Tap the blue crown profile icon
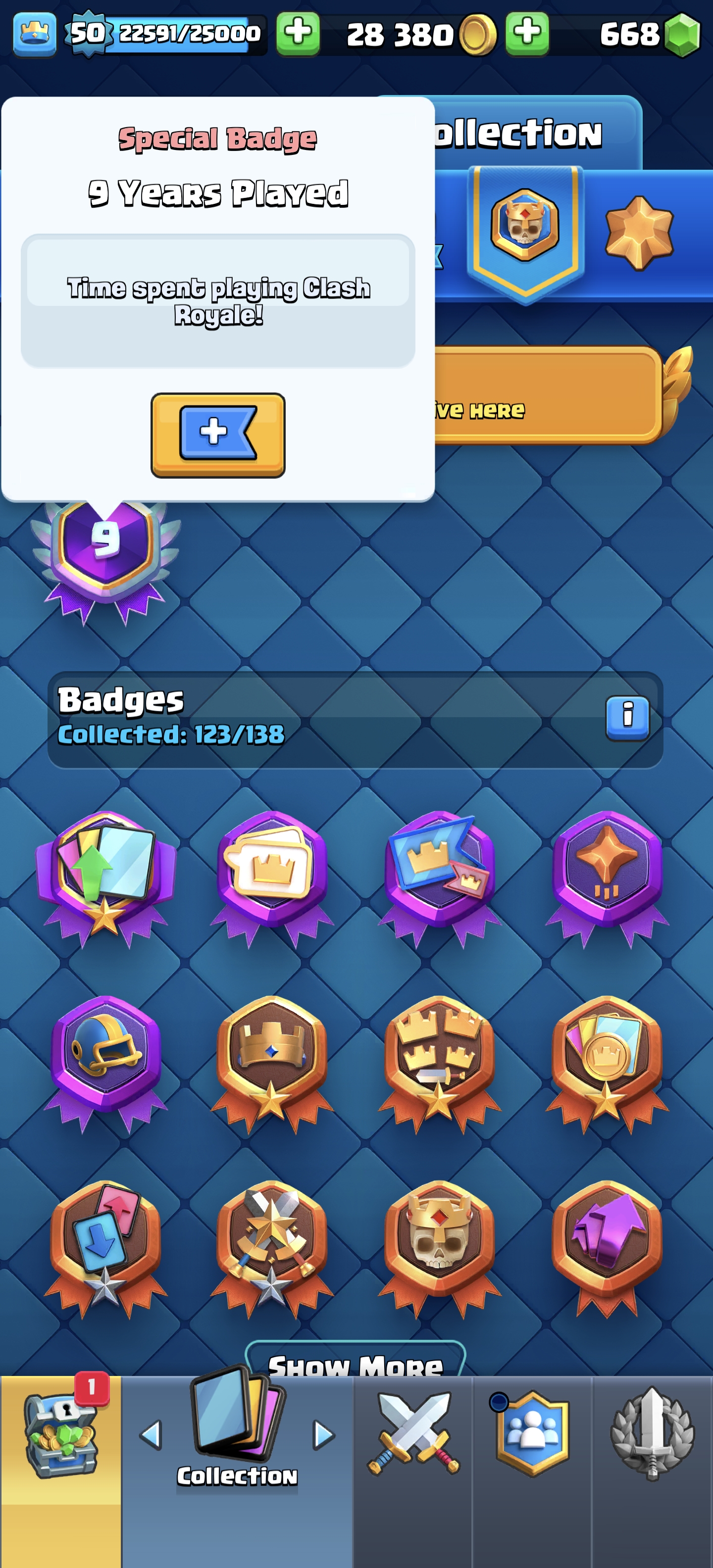The height and width of the screenshot is (1568, 713). pos(35,35)
